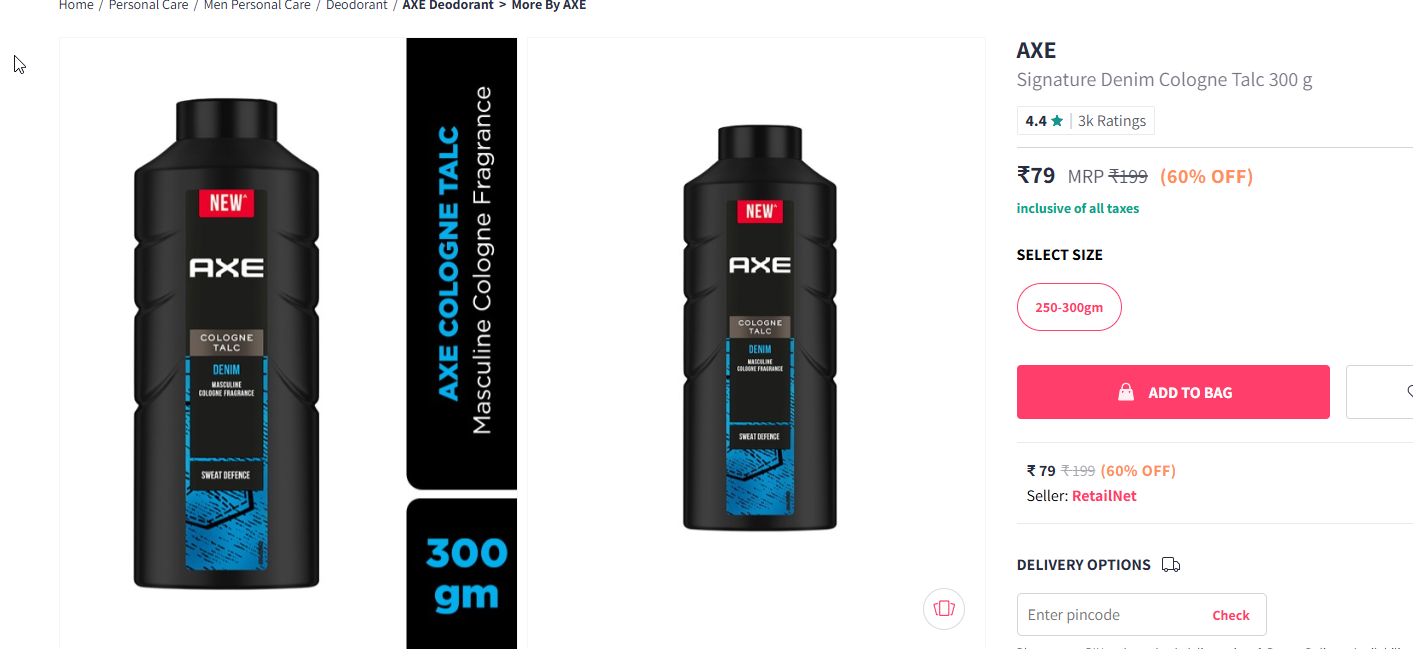The image size is (1413, 649).
Task: Open the Deodorant breadcrumb link
Action: 357,6
